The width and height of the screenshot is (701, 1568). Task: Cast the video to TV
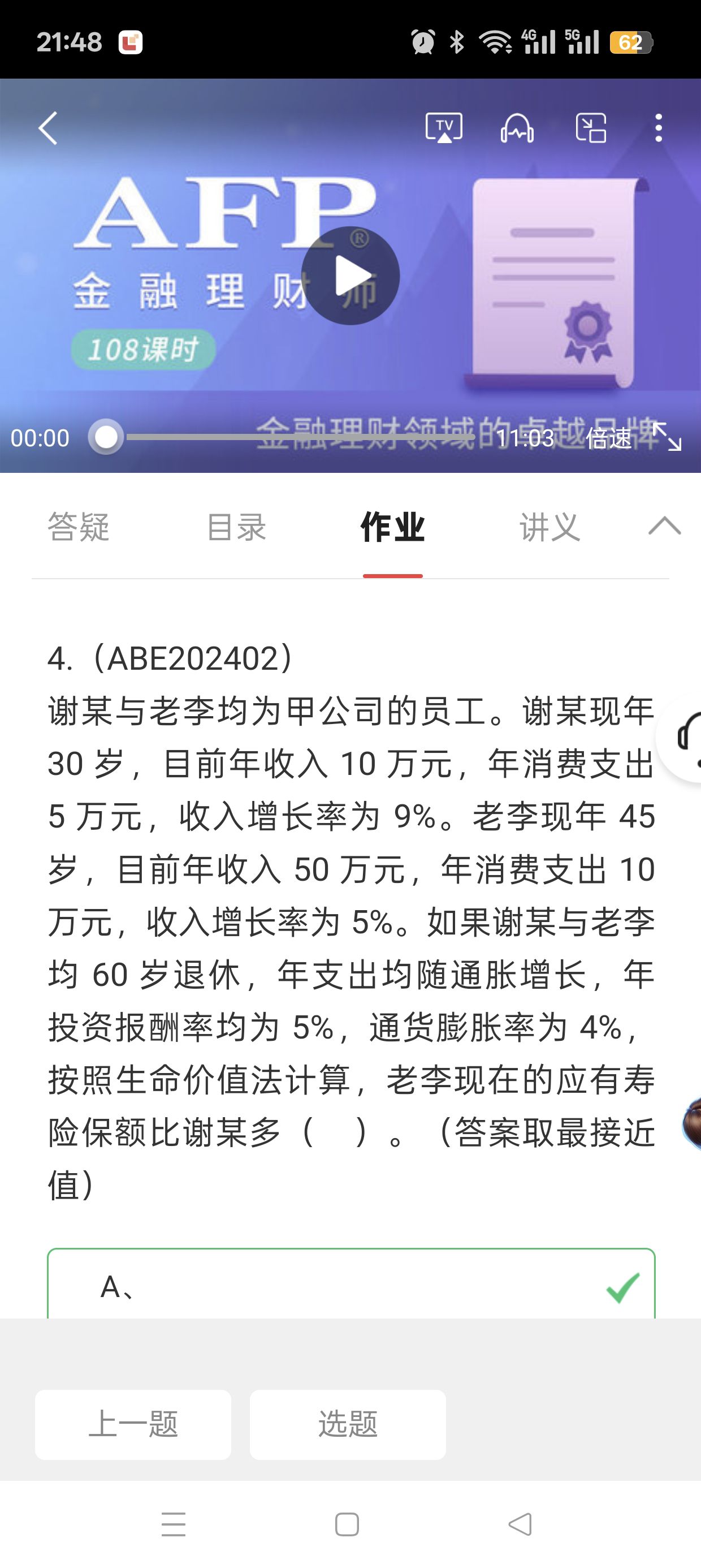[444, 128]
